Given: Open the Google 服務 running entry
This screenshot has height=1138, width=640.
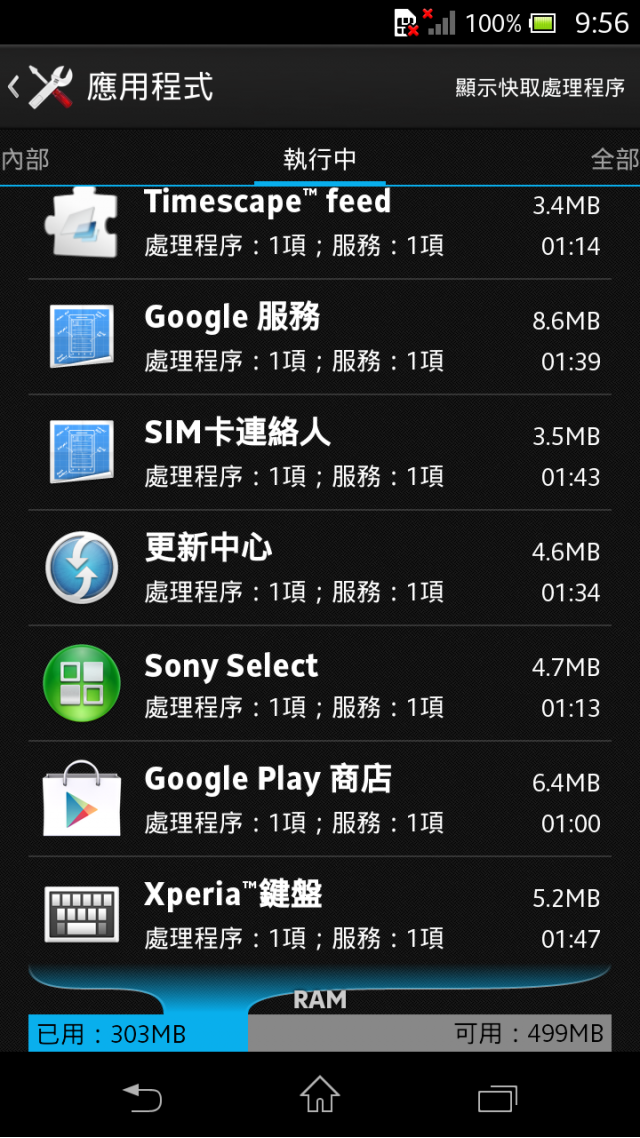Looking at the screenshot, I should 320,338.
